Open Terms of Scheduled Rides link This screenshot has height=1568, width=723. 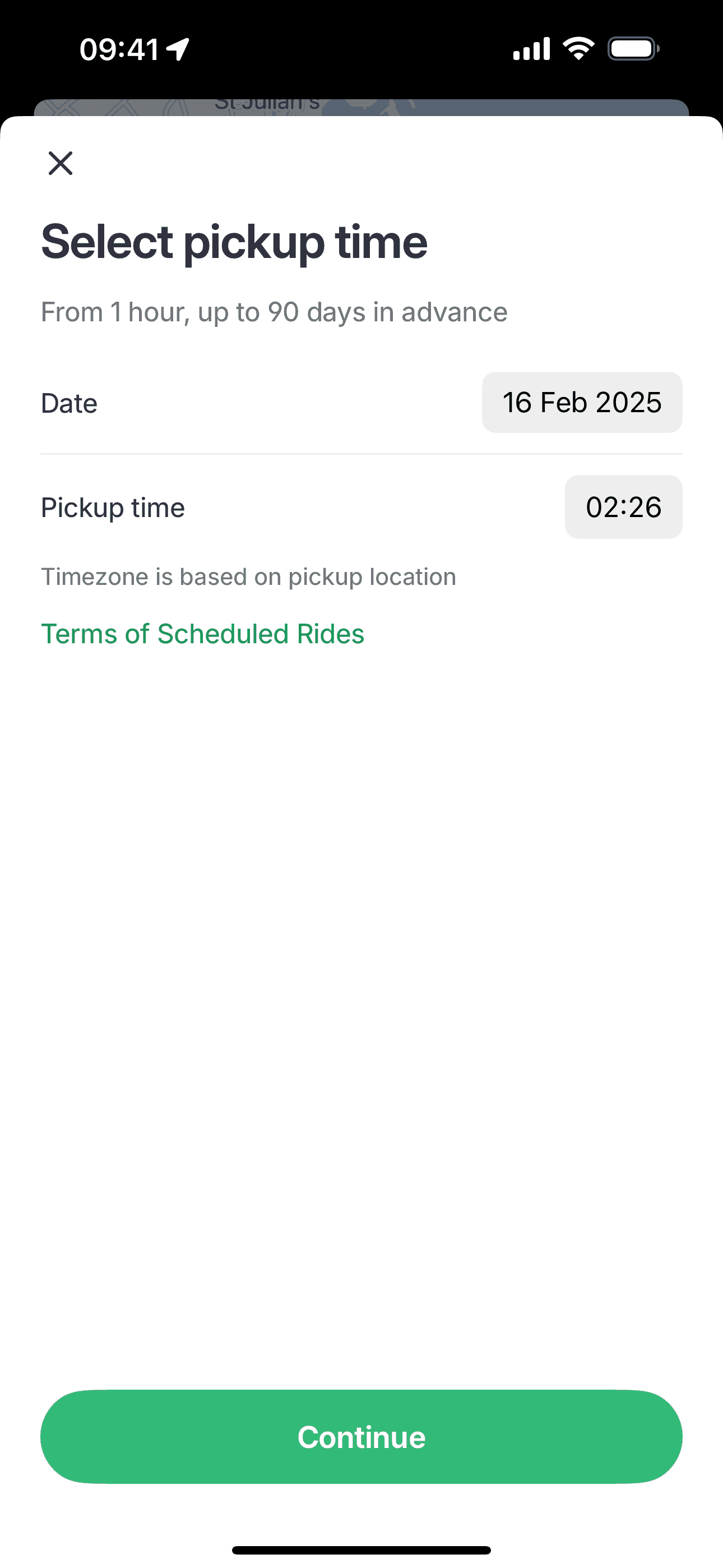[x=203, y=634]
